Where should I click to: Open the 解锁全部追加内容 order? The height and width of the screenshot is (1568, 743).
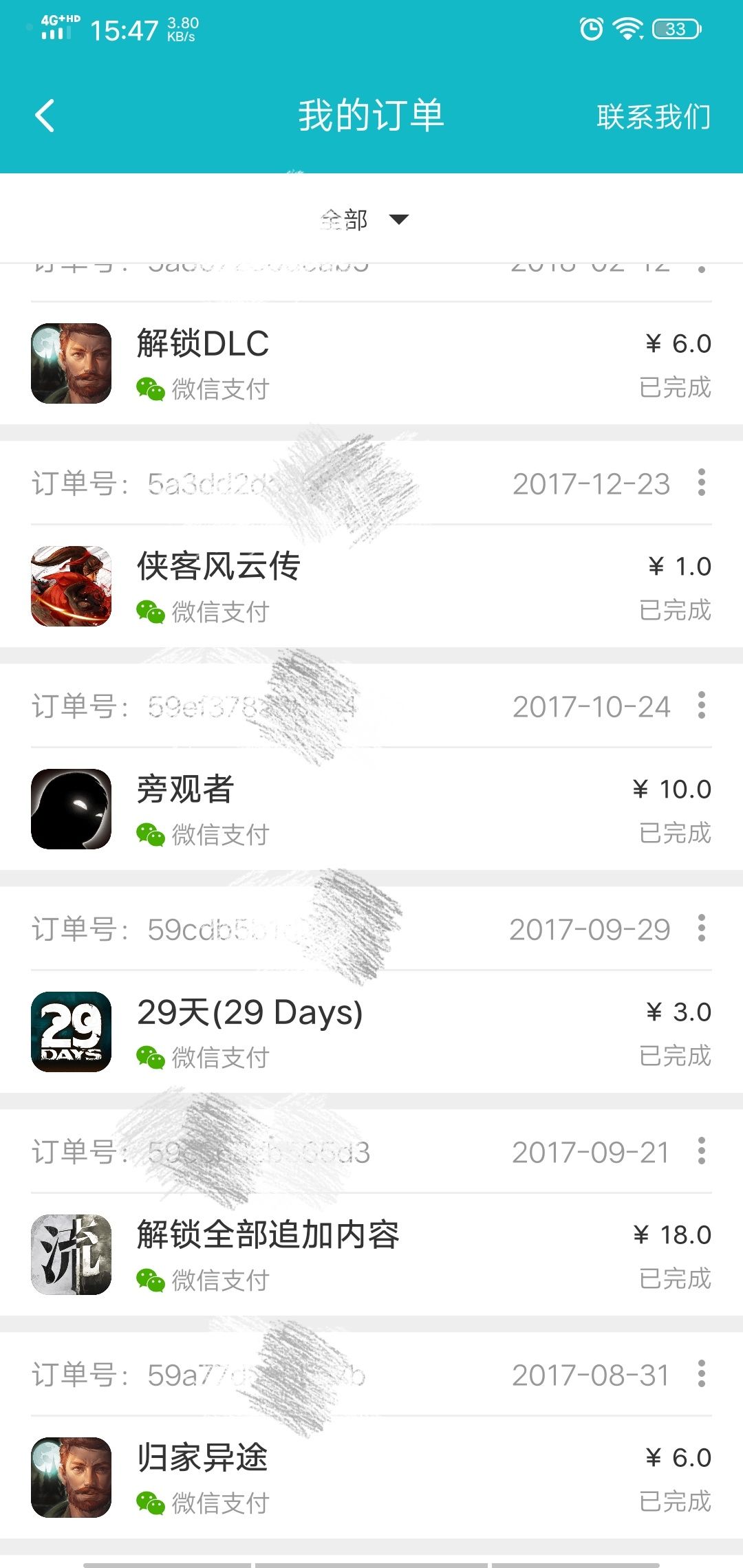(x=371, y=1255)
